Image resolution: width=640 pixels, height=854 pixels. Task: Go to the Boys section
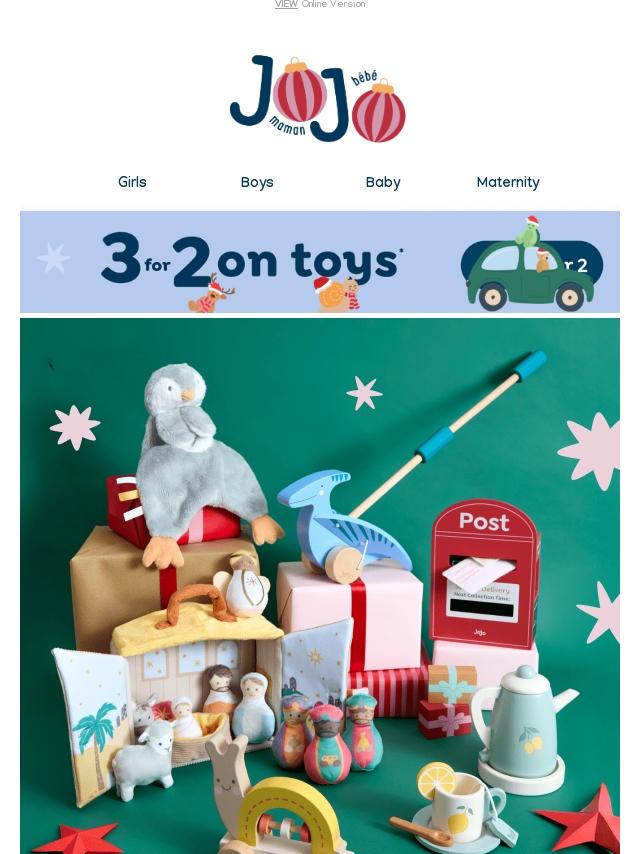(257, 183)
